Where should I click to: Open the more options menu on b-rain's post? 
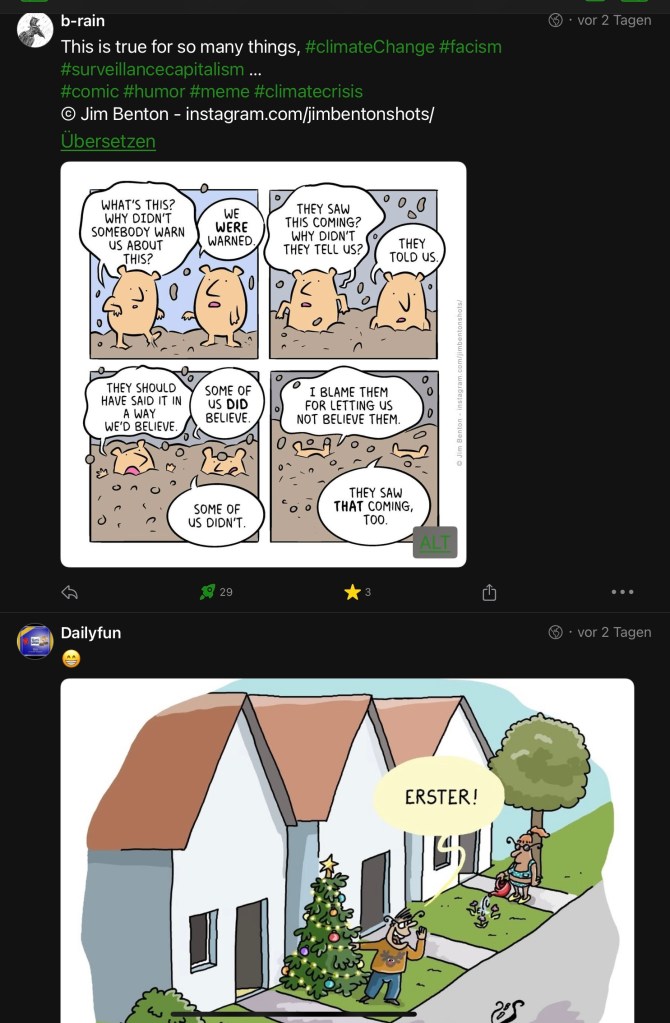pos(622,592)
